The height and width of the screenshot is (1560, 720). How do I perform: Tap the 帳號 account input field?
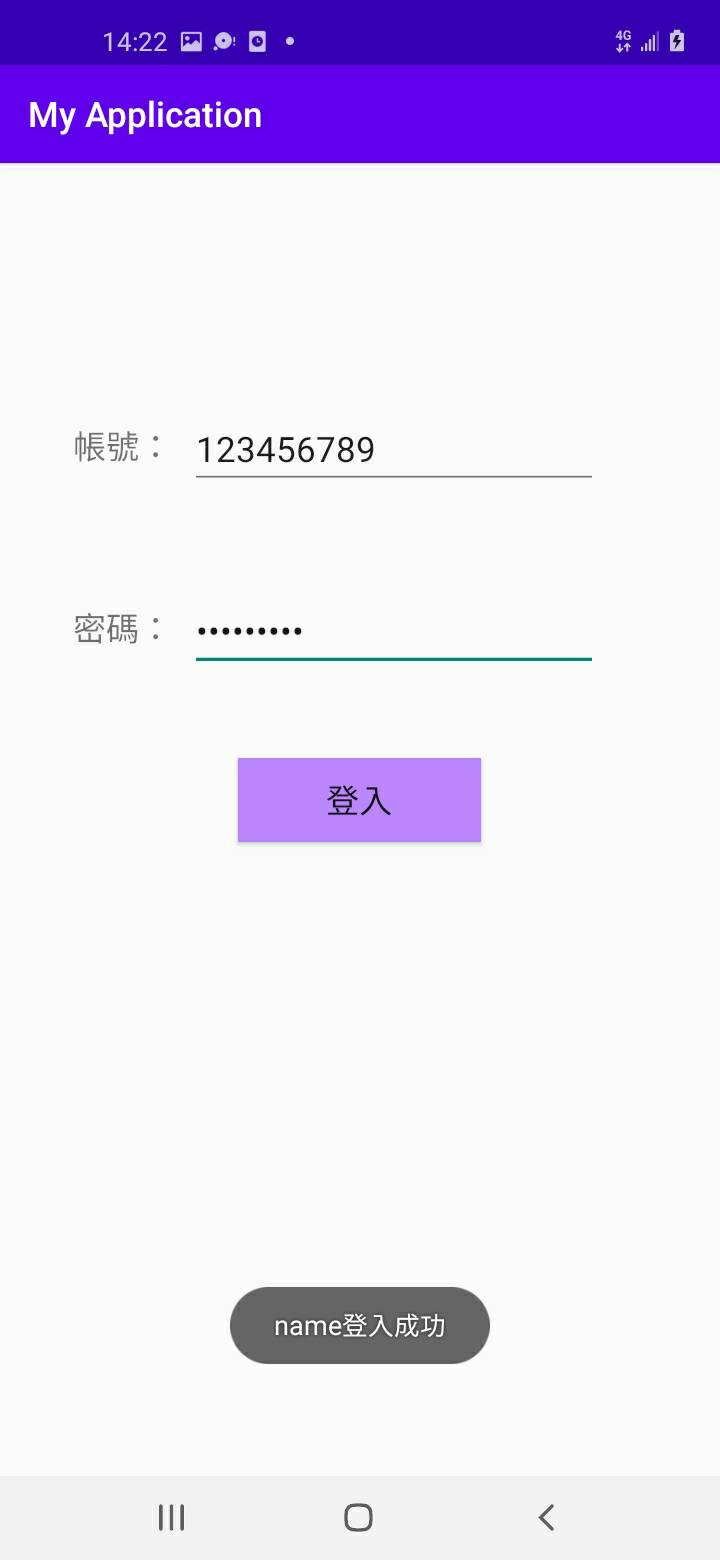393,450
